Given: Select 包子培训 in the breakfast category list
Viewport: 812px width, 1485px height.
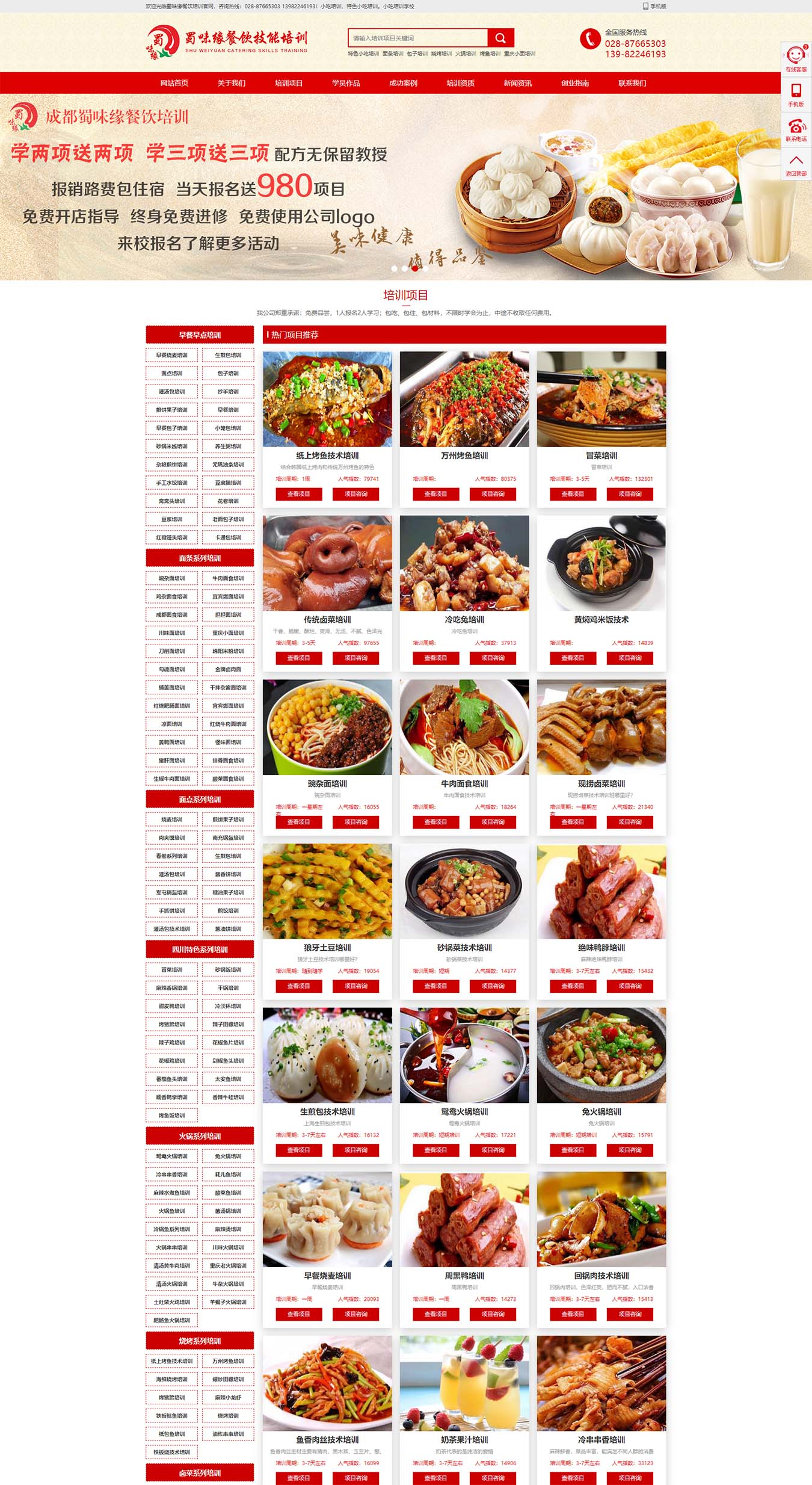Looking at the screenshot, I should [228, 374].
